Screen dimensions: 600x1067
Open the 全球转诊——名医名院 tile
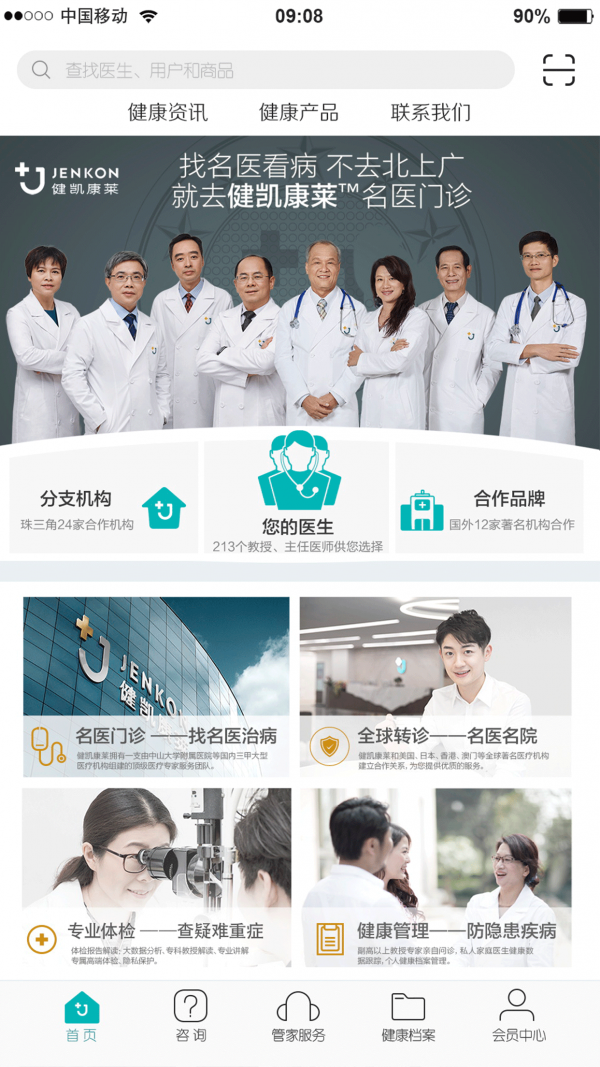(436, 687)
